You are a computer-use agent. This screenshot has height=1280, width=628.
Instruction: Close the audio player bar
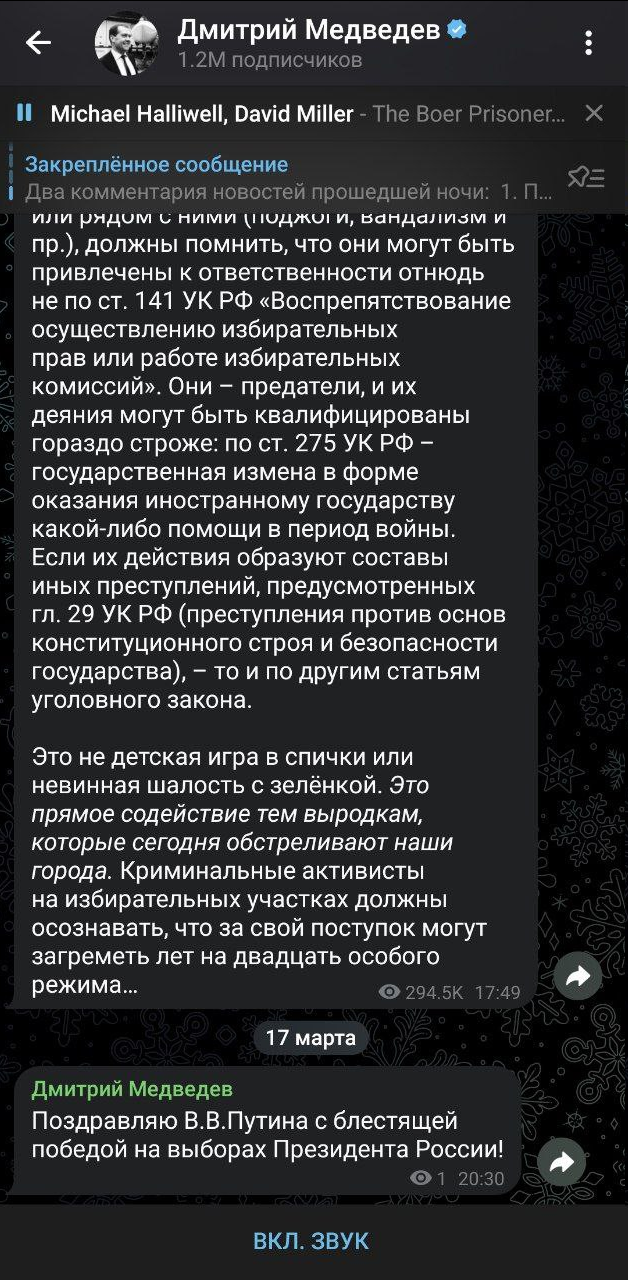594,113
